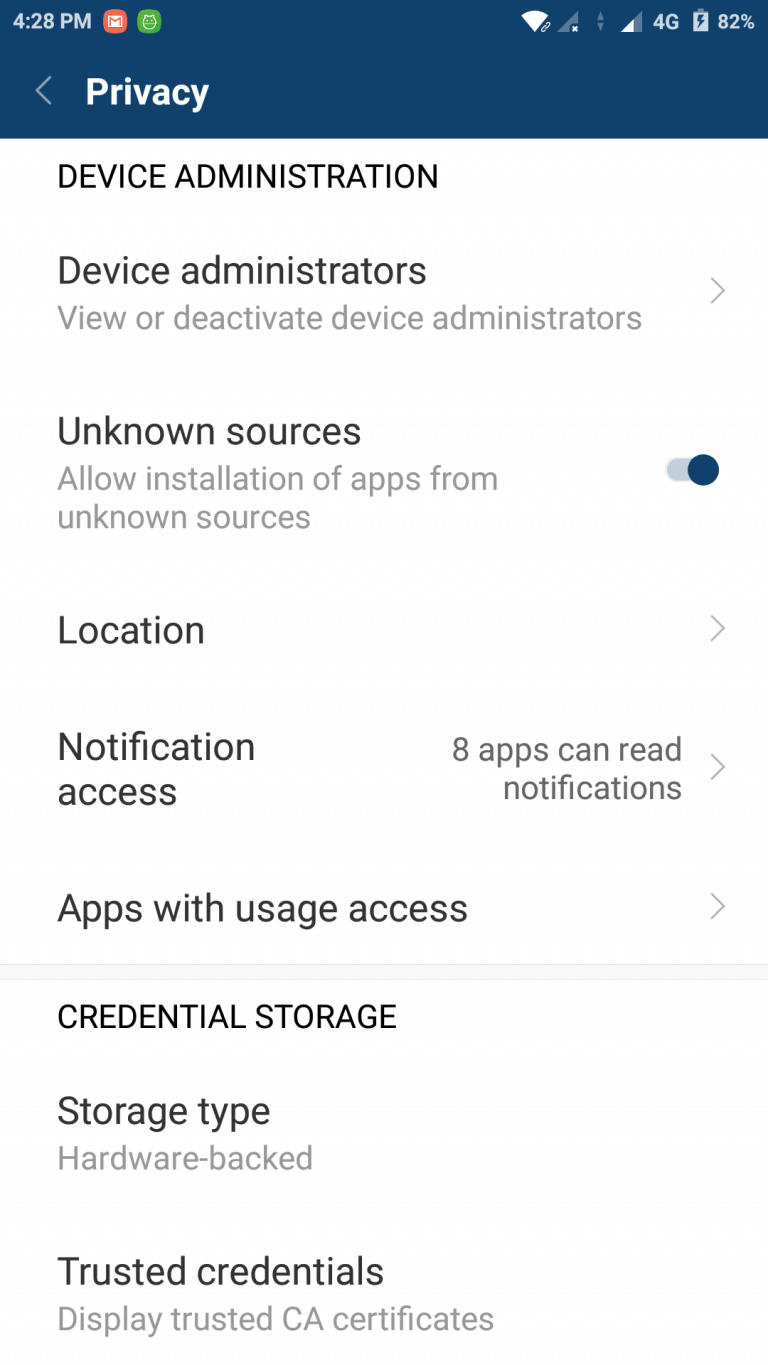Open Device administrators

384,292
